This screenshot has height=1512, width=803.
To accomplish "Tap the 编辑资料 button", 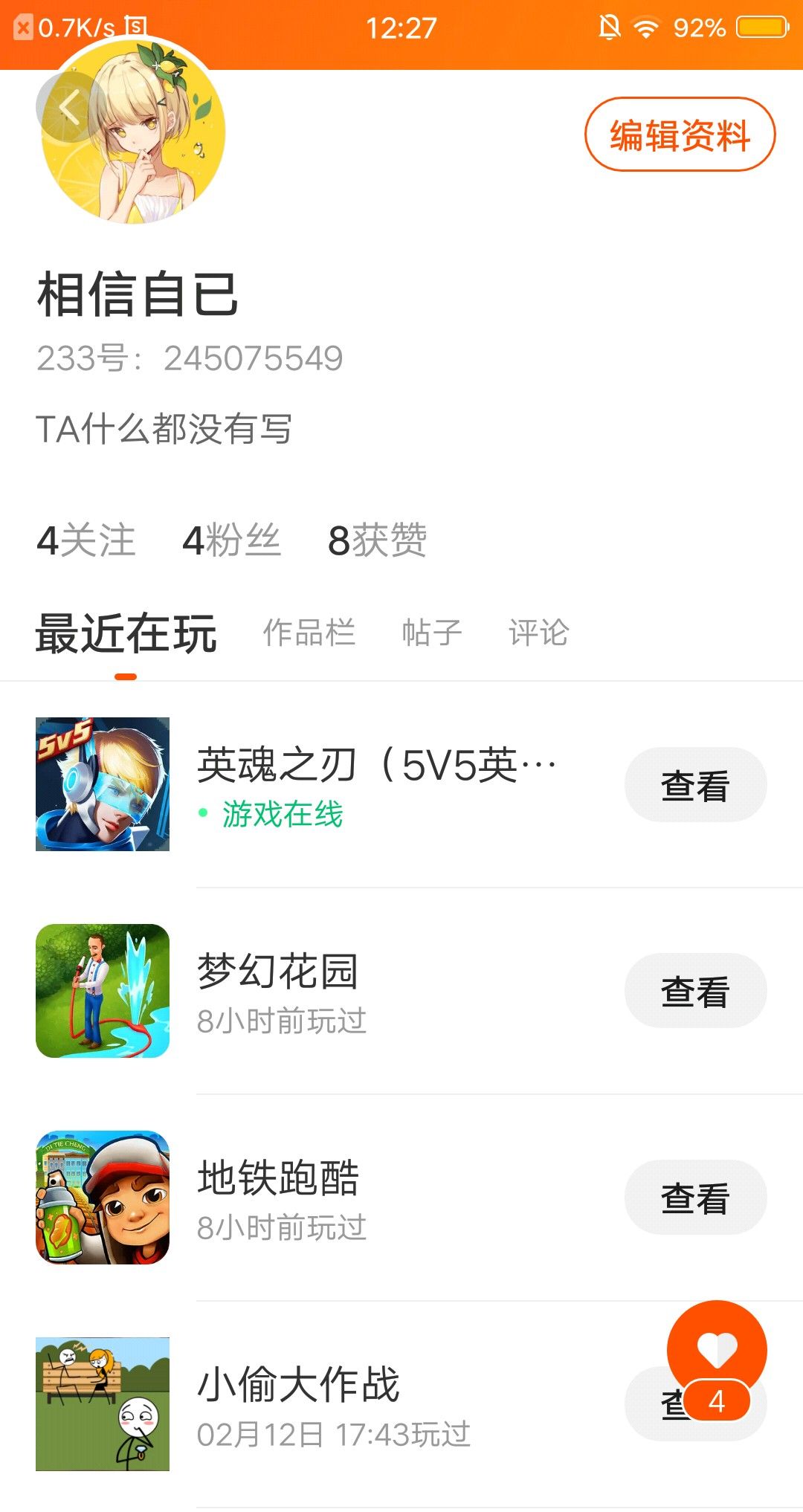I will point(680,135).
